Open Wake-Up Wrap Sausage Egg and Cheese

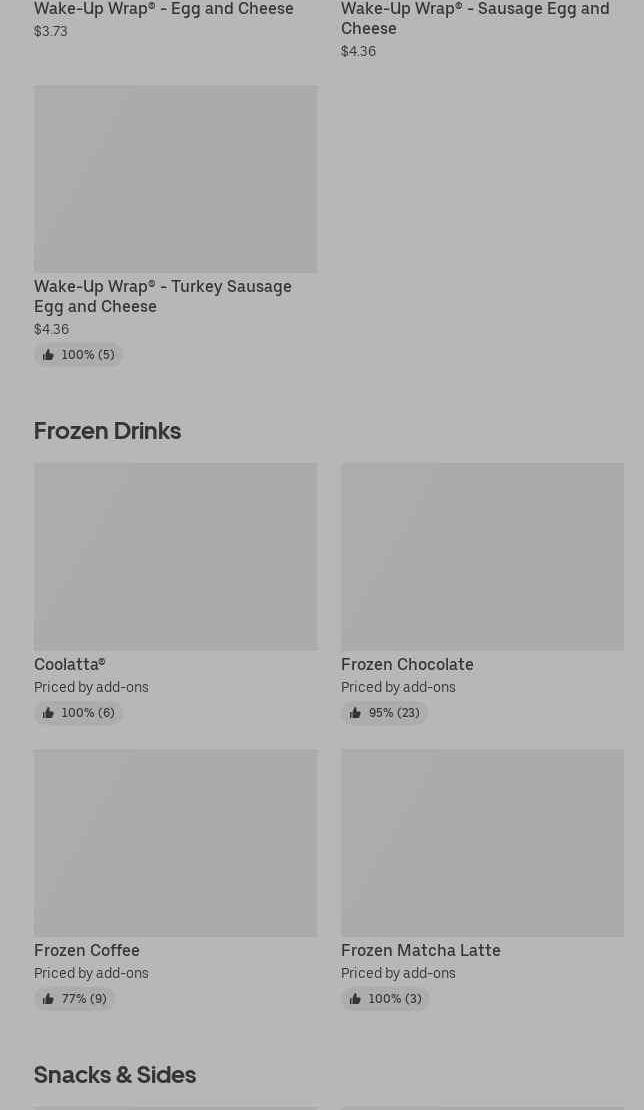pyautogui.click(x=475, y=18)
